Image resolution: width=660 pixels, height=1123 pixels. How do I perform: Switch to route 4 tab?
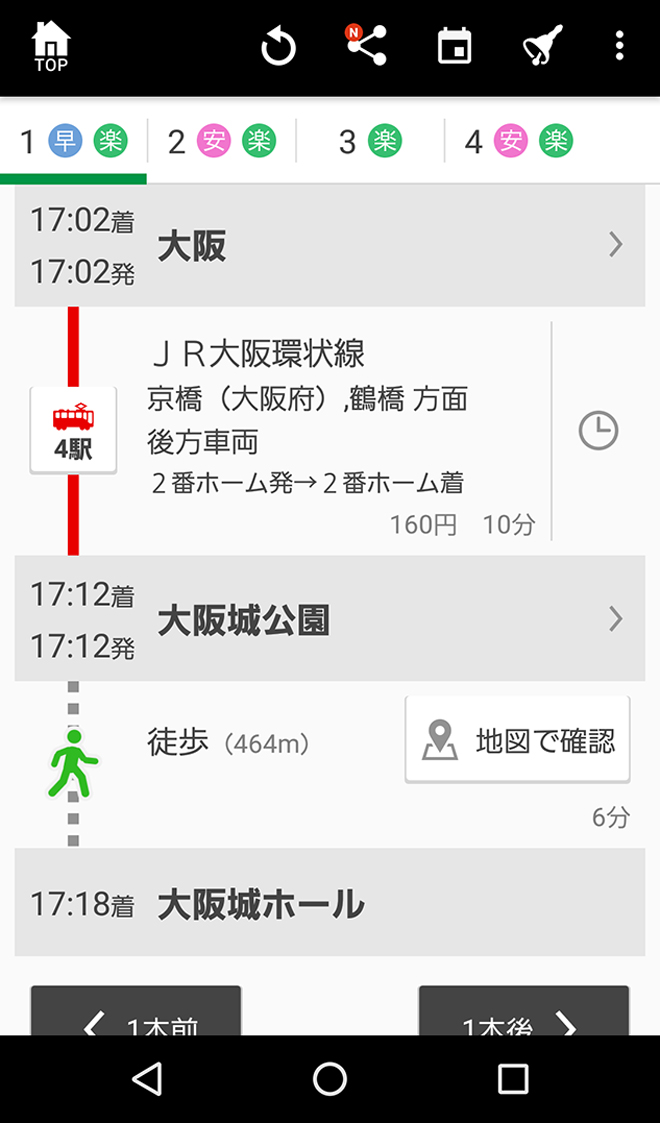517,142
